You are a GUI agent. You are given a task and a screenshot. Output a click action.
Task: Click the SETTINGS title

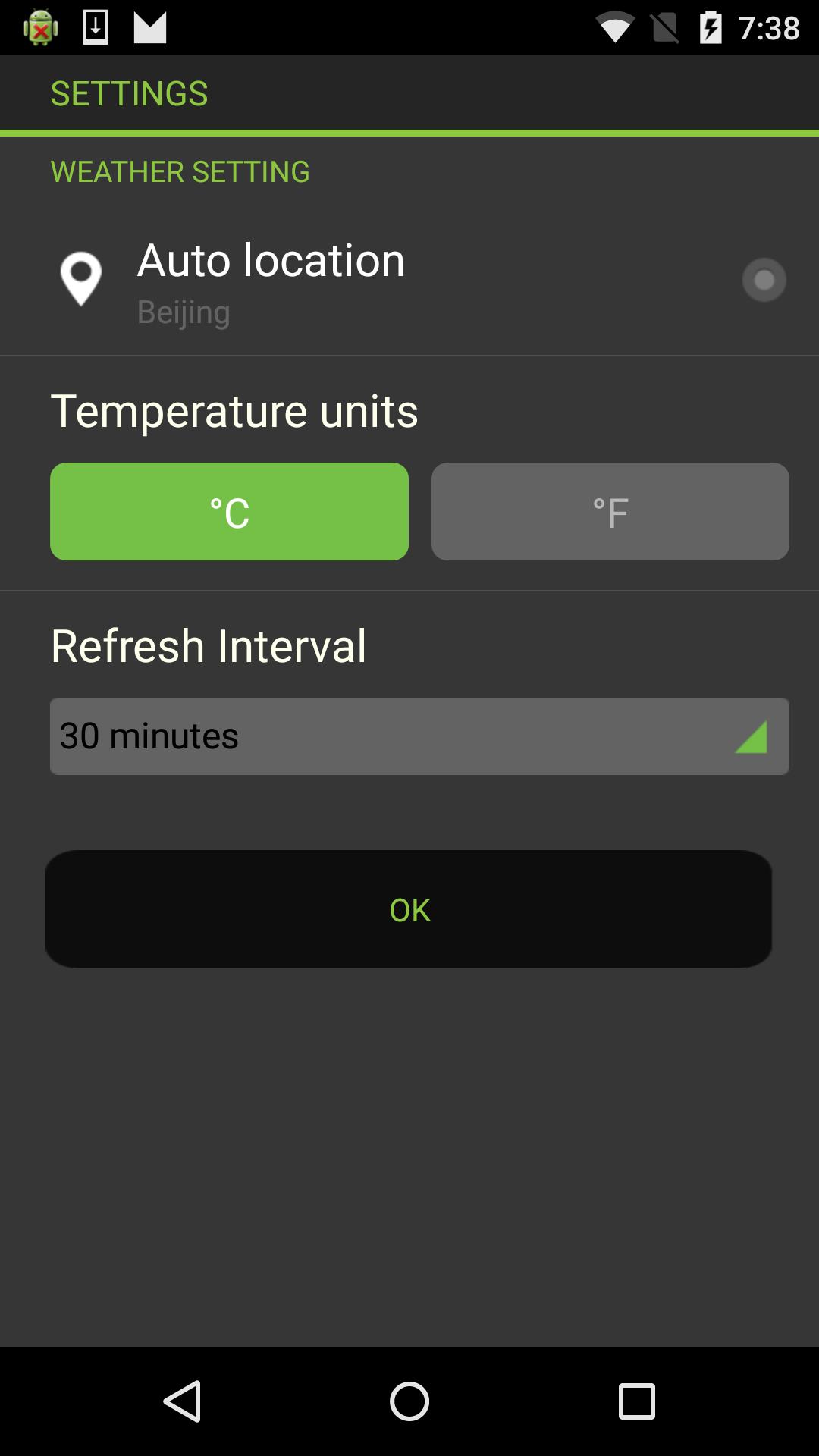click(x=130, y=93)
